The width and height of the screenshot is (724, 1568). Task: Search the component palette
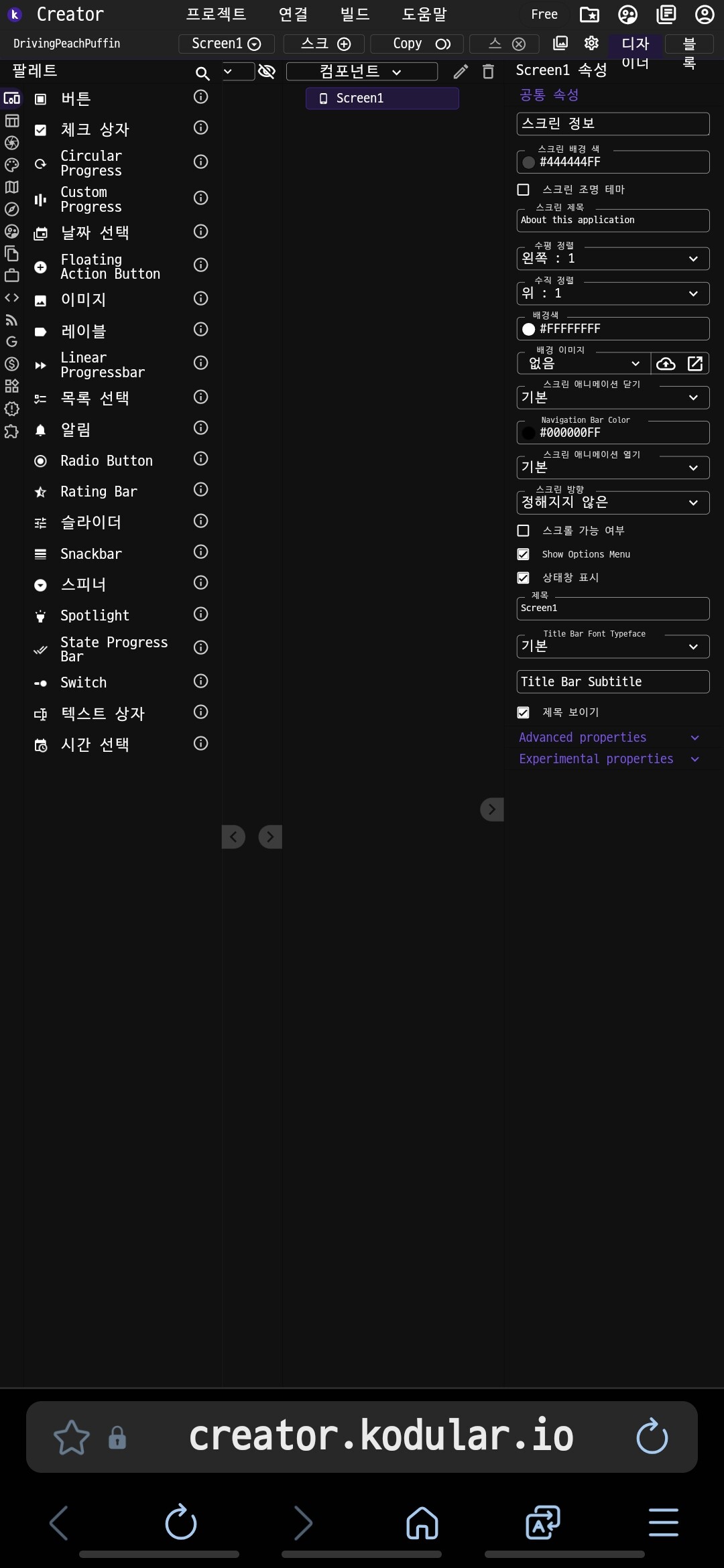(x=202, y=73)
